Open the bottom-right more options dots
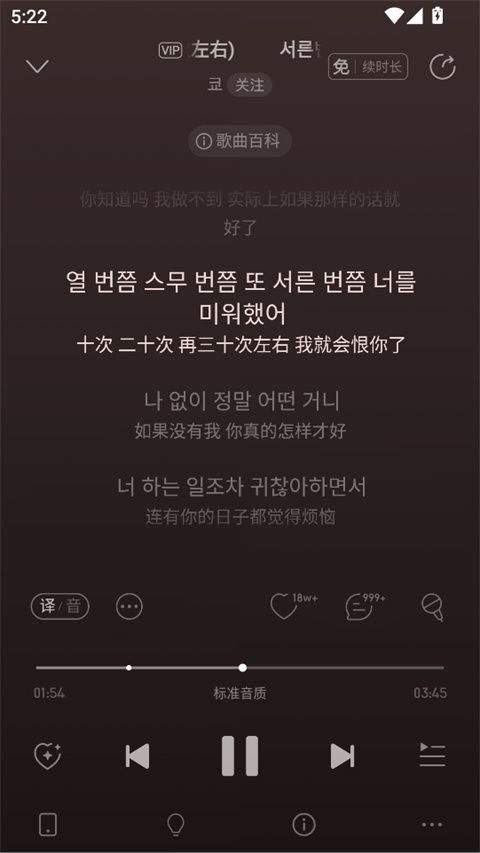 click(x=432, y=825)
